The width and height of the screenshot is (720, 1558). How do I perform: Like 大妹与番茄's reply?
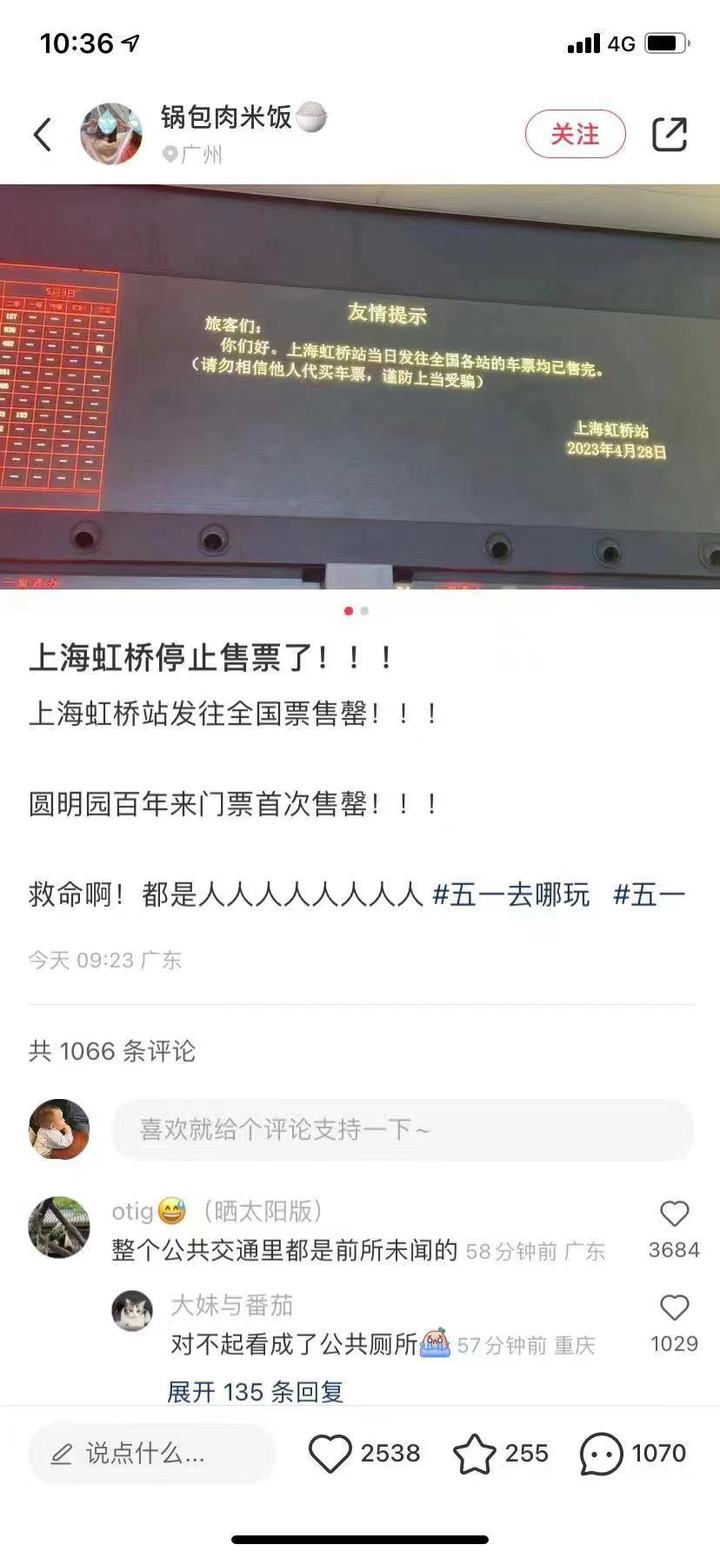point(674,1307)
